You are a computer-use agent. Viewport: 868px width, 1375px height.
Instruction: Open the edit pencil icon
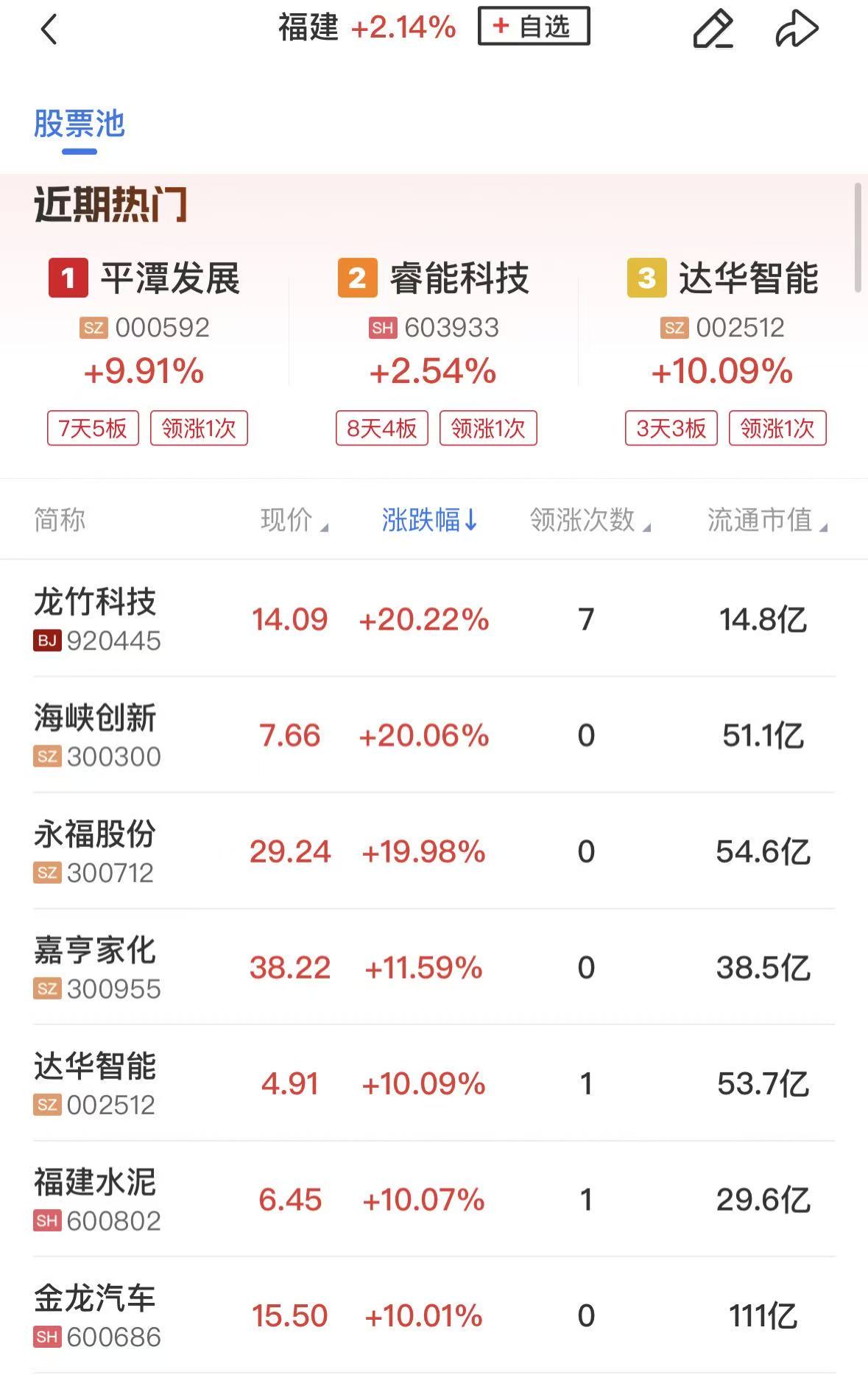pos(713,29)
